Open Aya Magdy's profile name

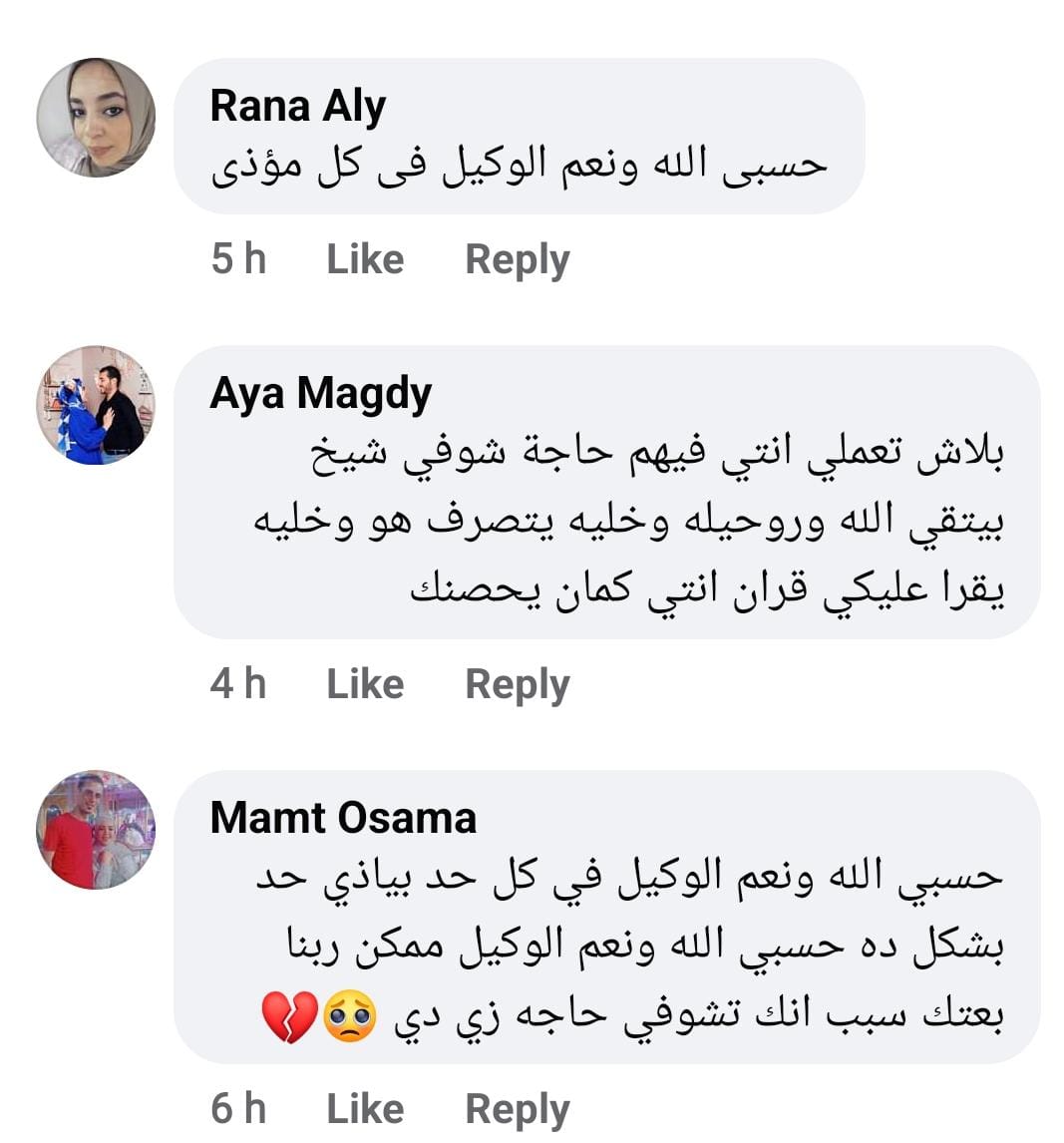coord(320,393)
